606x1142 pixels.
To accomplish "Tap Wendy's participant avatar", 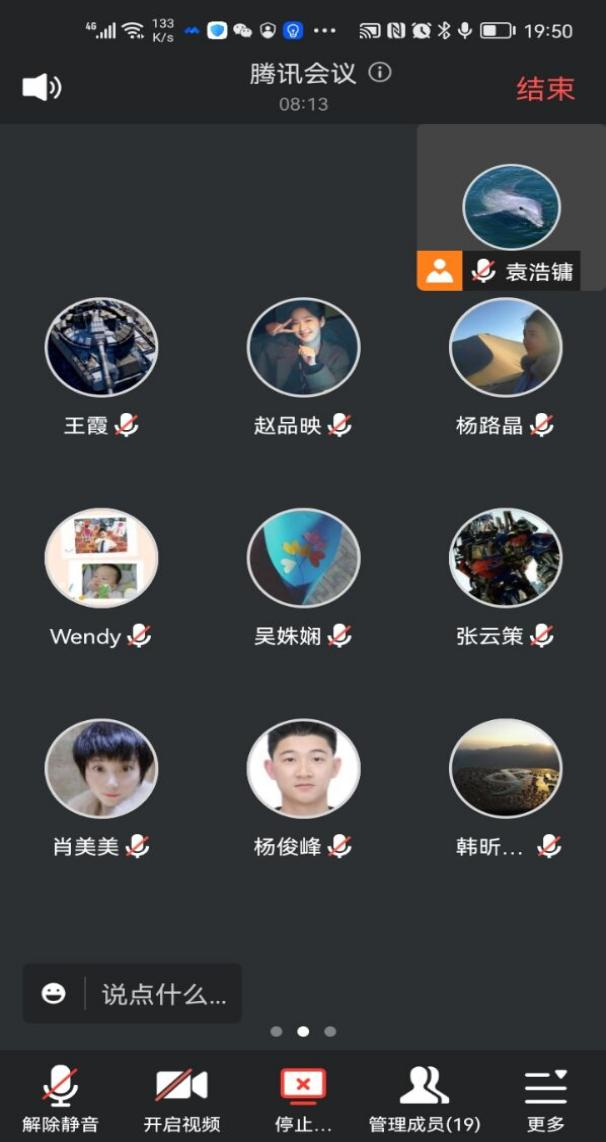I will [101, 557].
